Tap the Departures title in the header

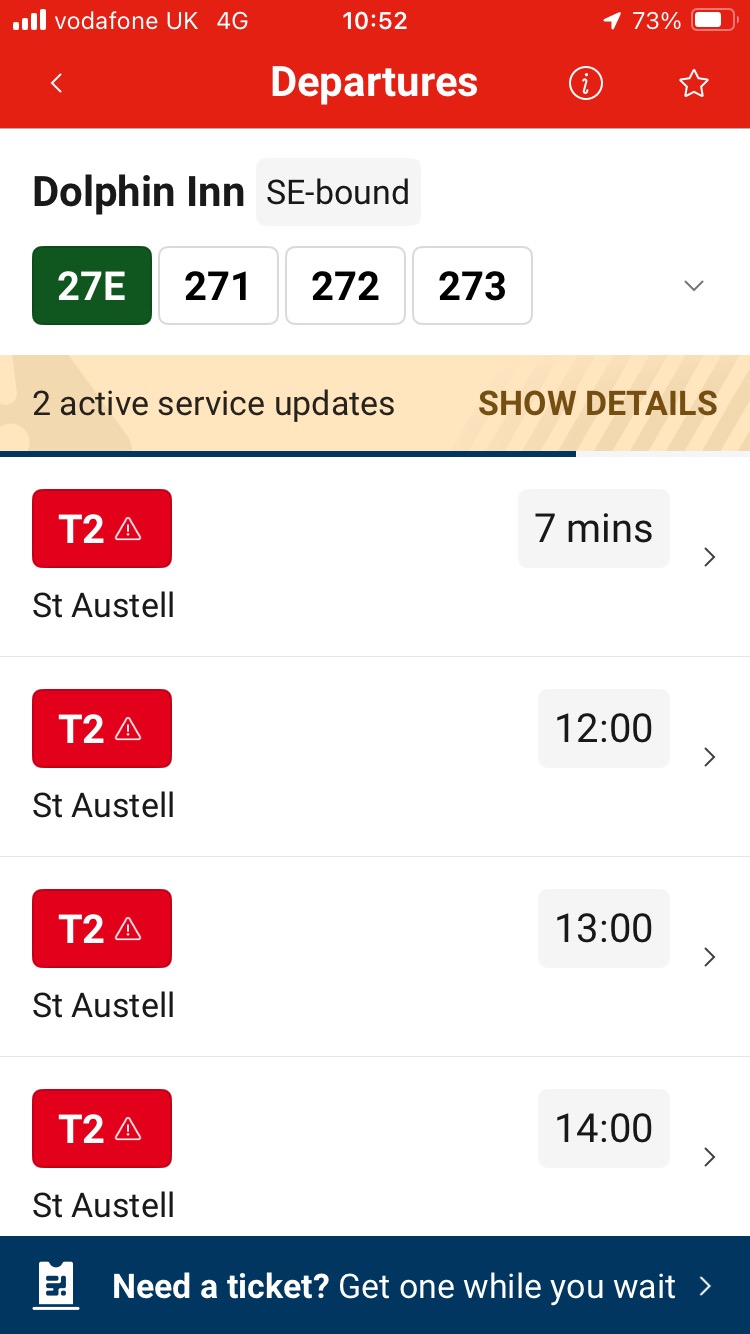[374, 82]
